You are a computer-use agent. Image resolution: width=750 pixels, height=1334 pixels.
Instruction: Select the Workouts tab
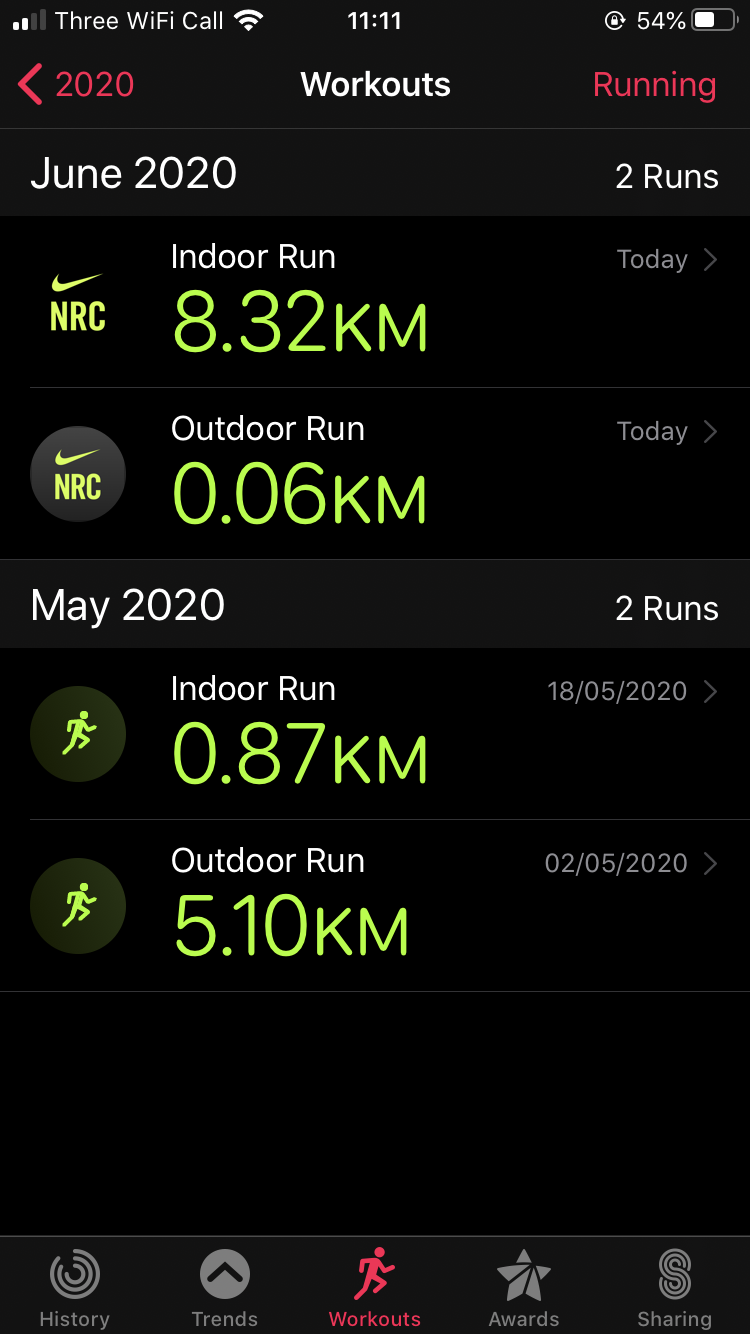tap(375, 1288)
